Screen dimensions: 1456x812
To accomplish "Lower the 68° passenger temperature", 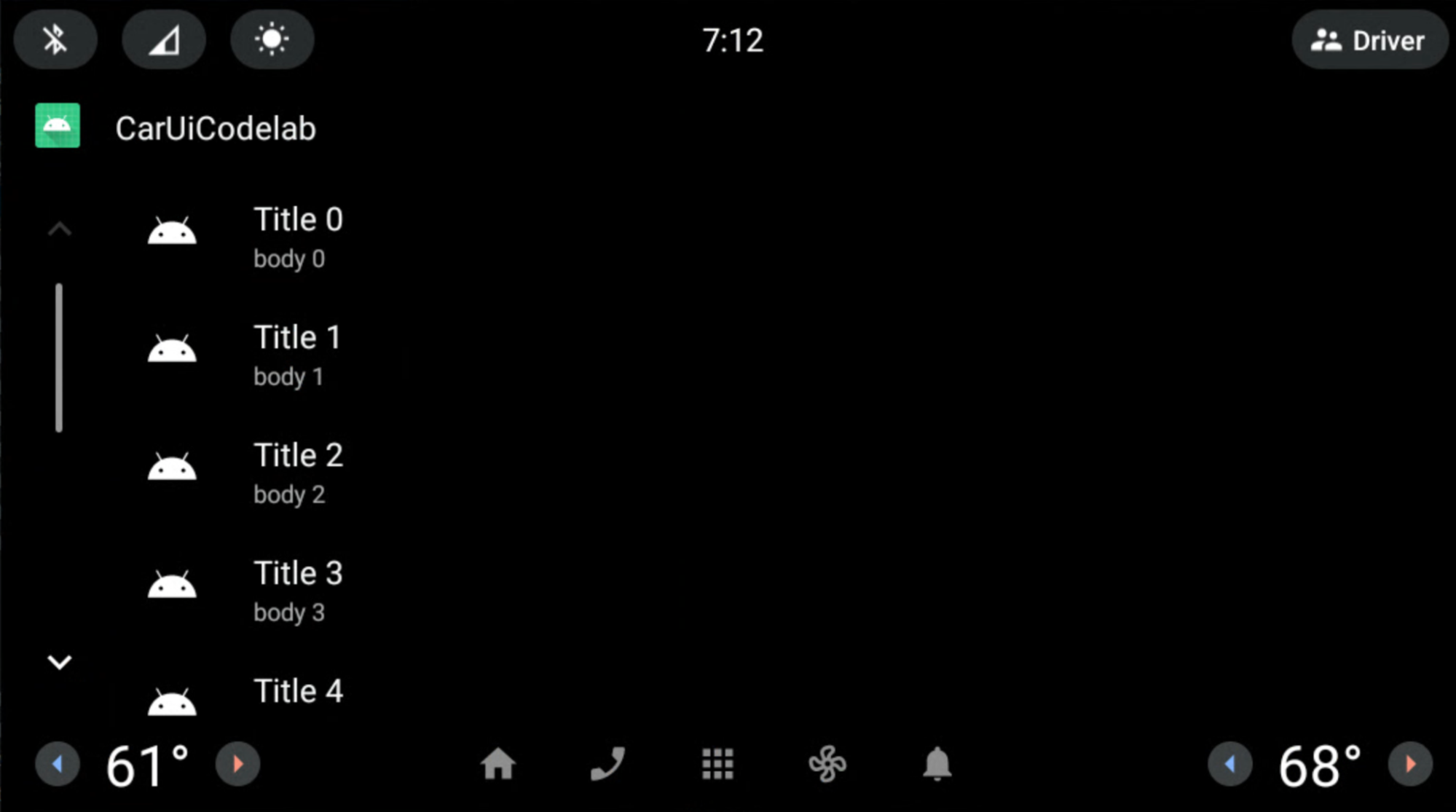I will (1230, 764).
